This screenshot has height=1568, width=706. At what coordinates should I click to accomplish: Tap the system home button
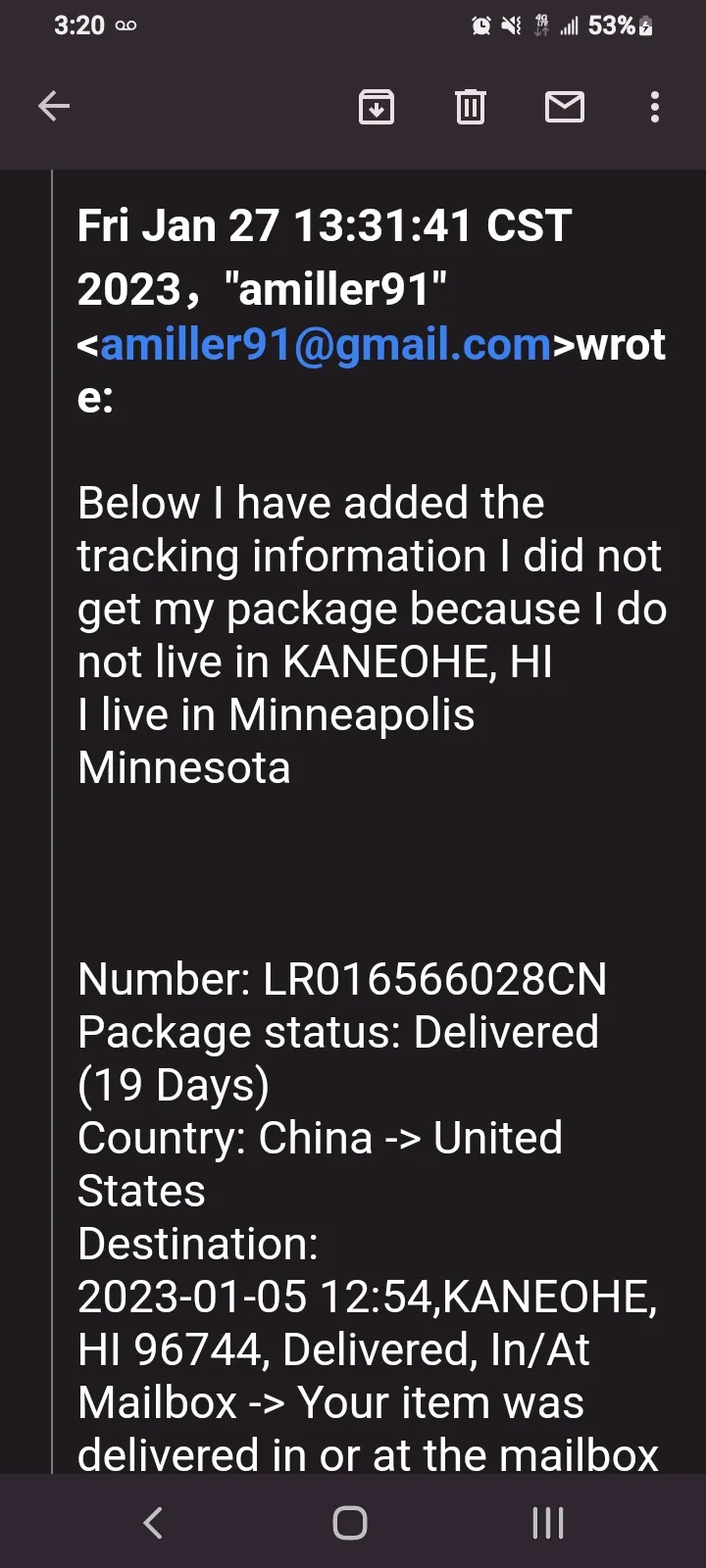(350, 1523)
